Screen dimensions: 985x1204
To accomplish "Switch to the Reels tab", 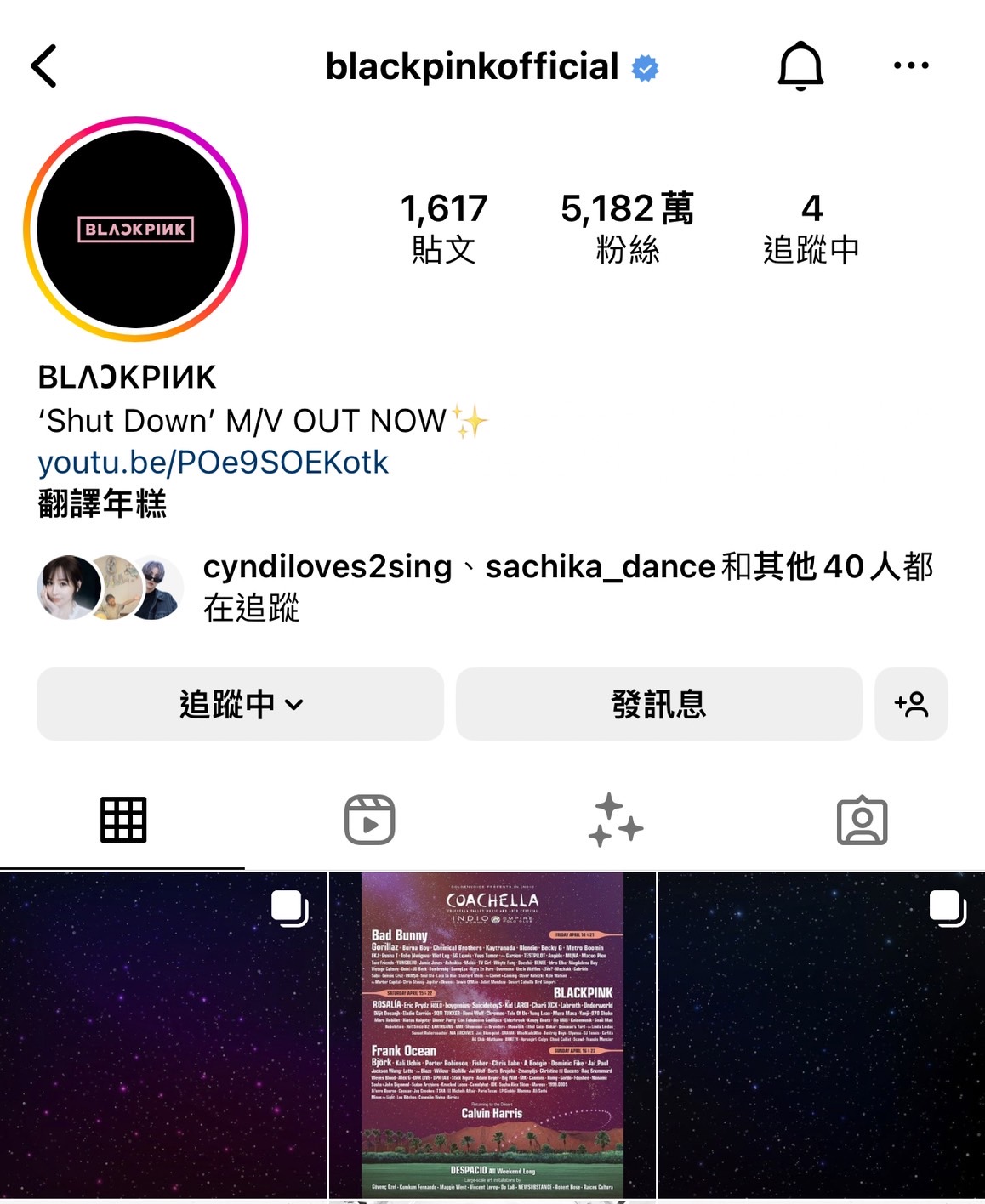I will pyautogui.click(x=369, y=821).
